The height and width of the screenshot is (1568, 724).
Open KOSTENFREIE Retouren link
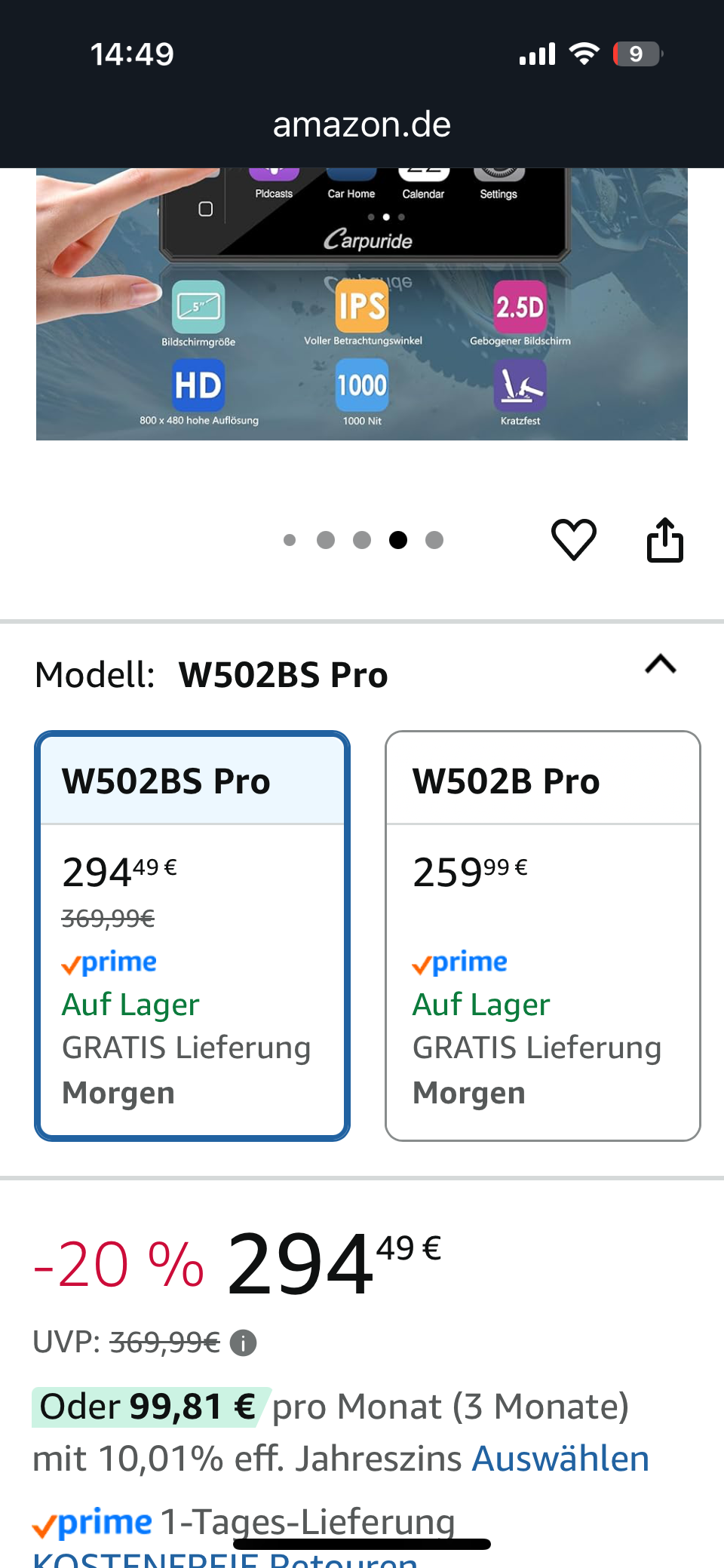225,1560
